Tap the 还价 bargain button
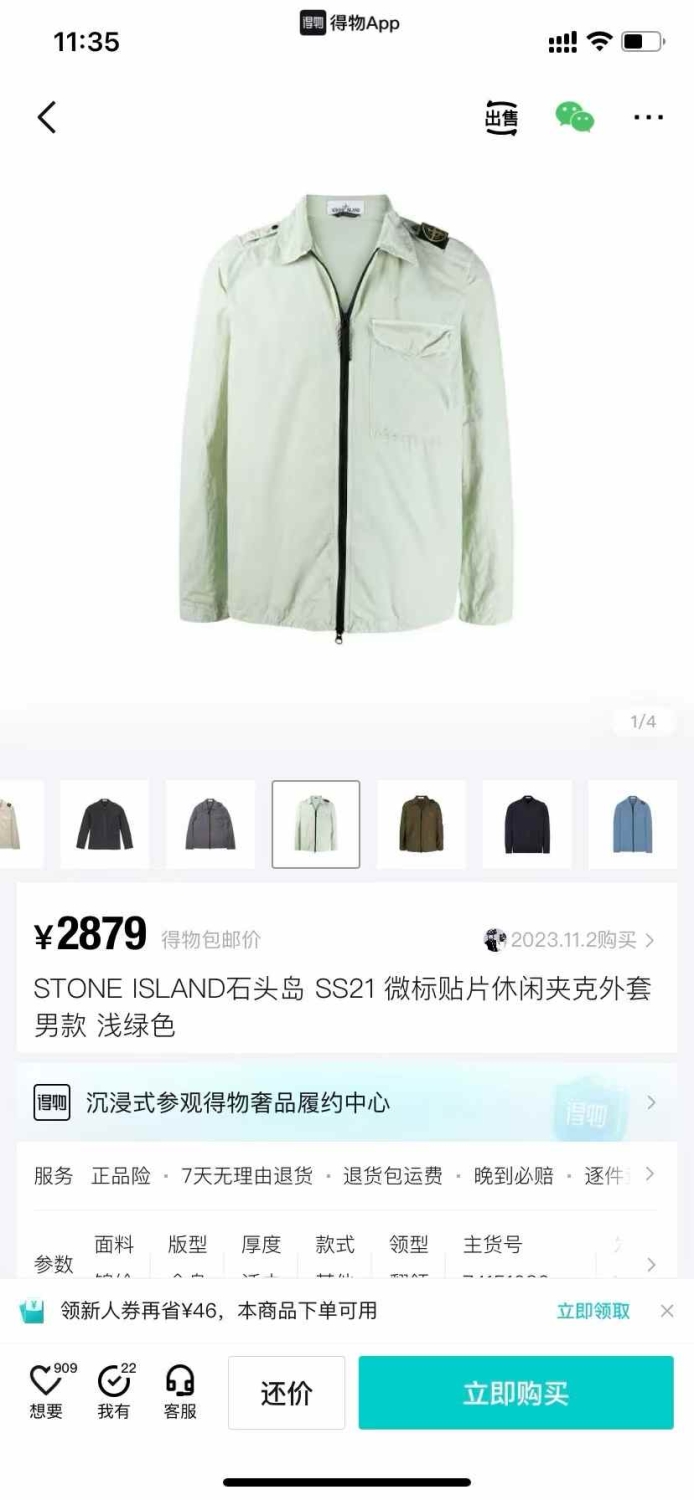 (x=287, y=1393)
